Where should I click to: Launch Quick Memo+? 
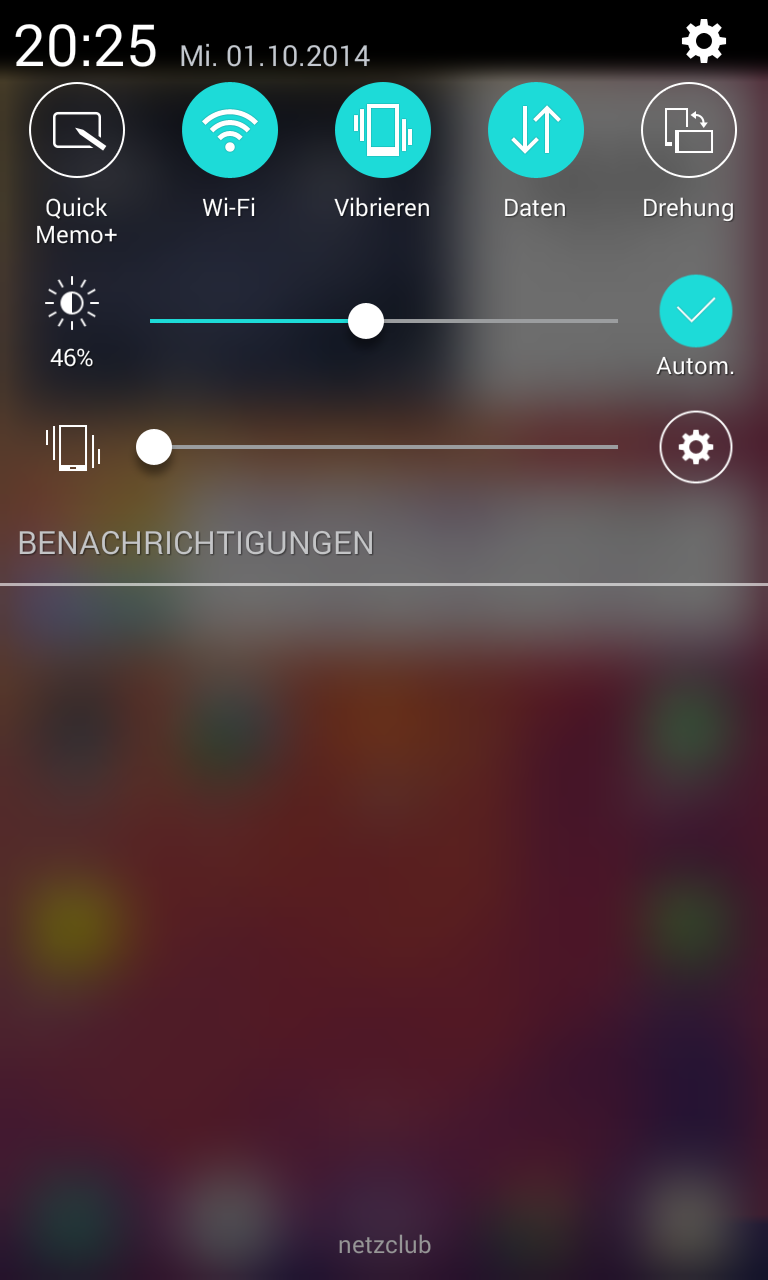pos(77,130)
